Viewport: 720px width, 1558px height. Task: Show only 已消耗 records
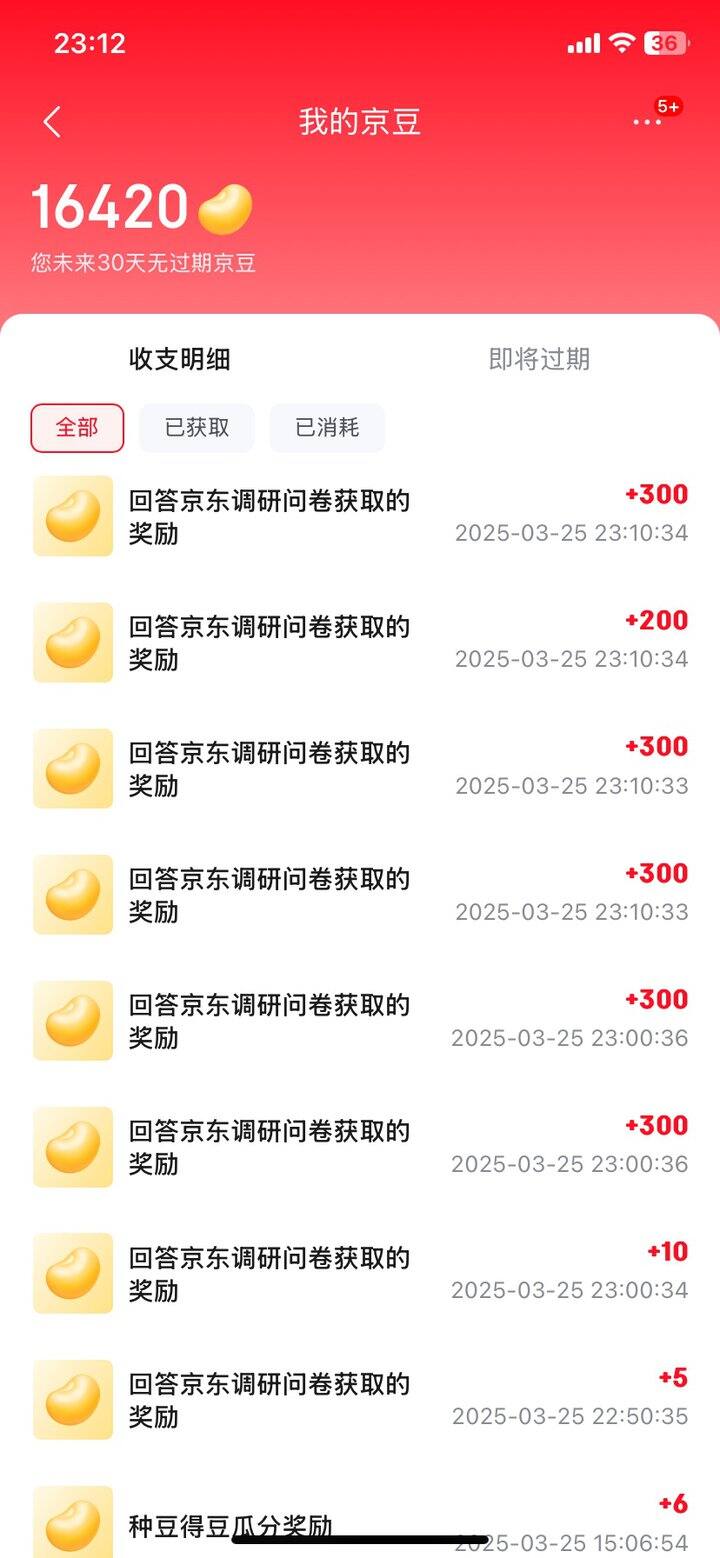pyautogui.click(x=327, y=428)
